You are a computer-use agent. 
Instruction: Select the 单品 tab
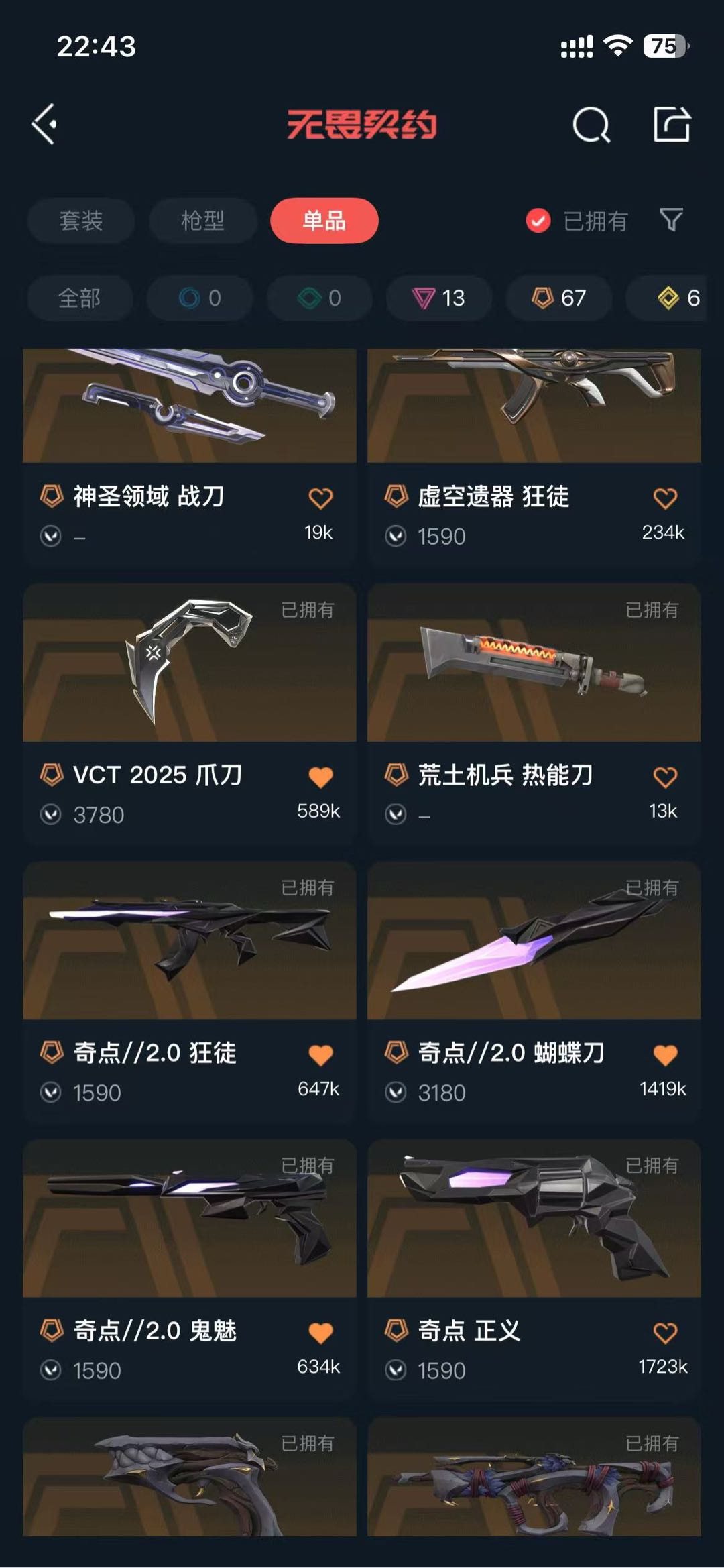324,221
